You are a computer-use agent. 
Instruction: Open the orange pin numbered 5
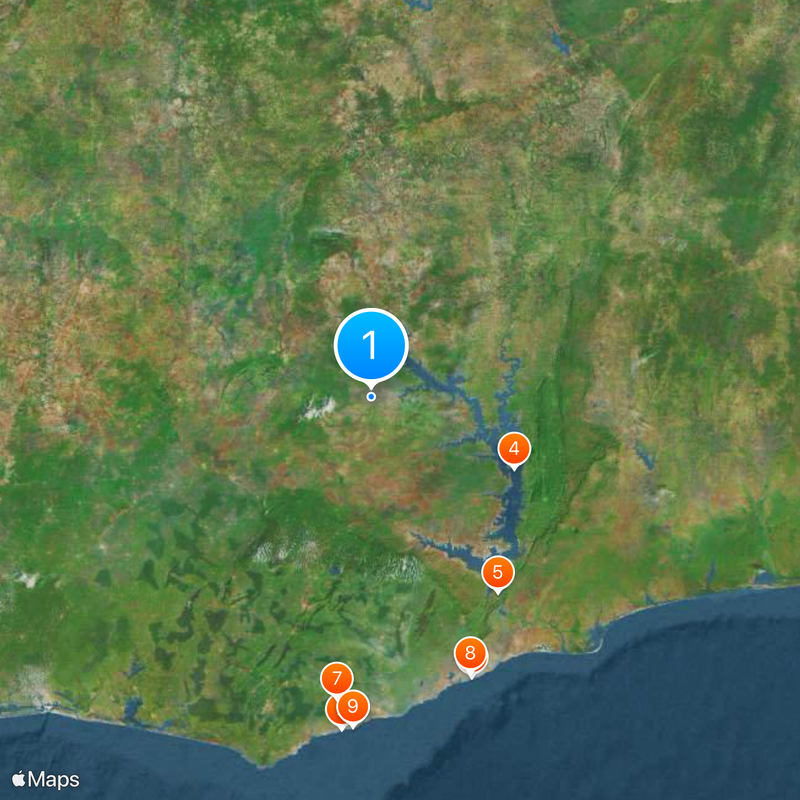click(x=497, y=573)
